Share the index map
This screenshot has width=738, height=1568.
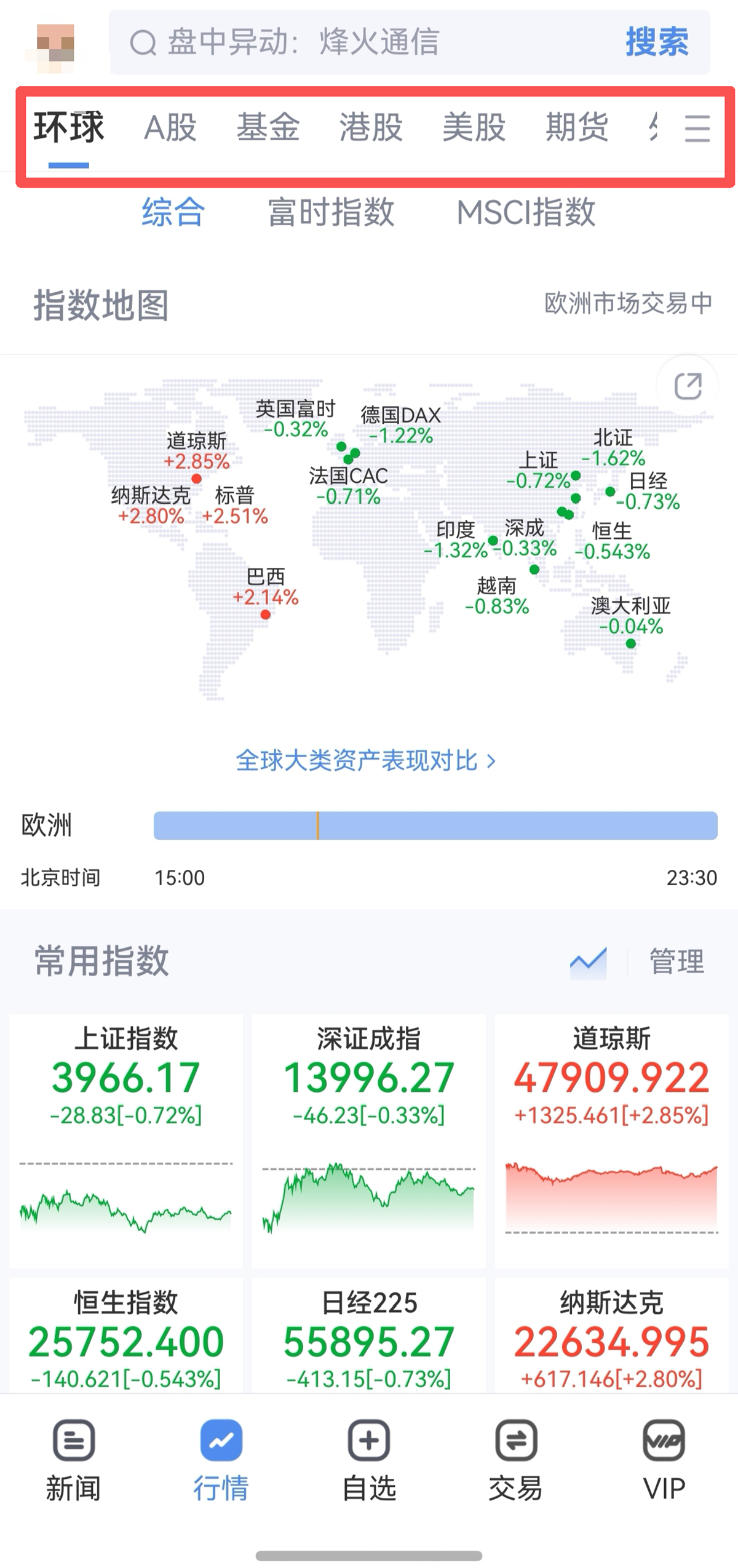point(687,386)
